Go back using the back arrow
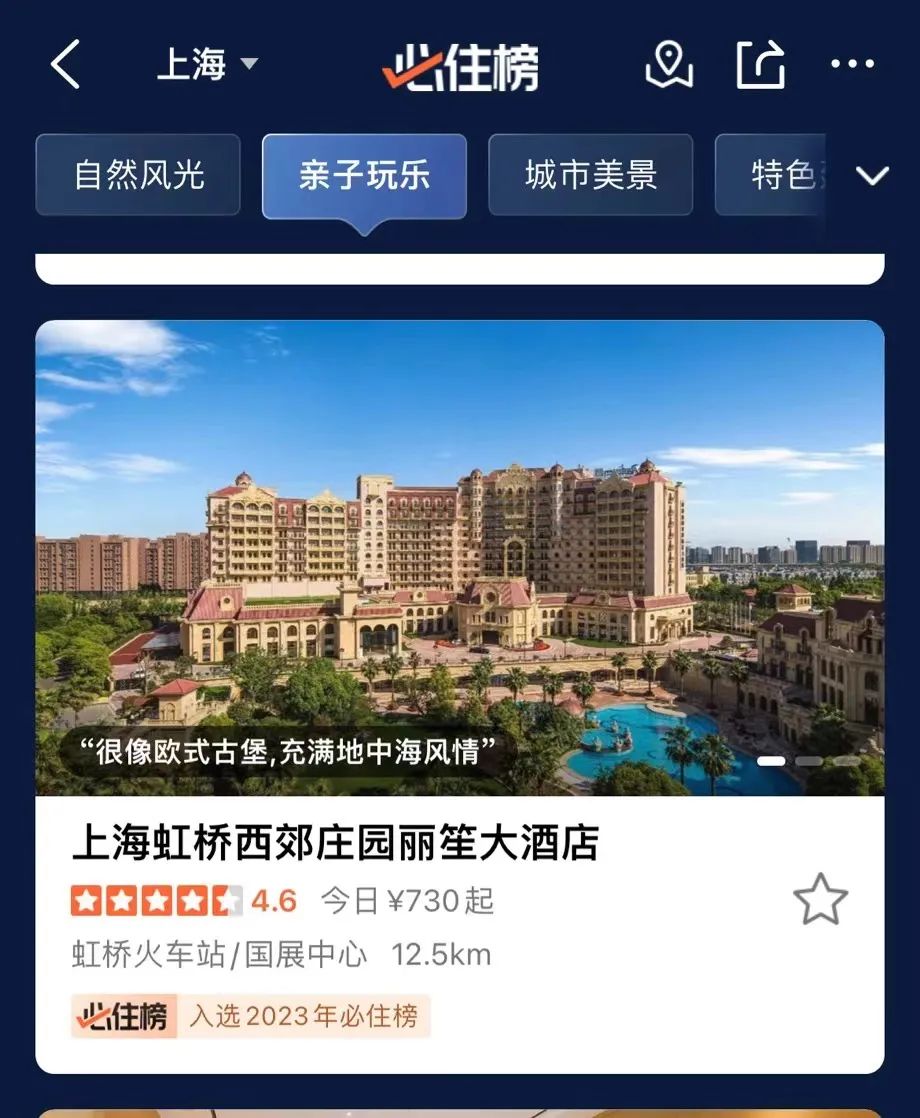920x1118 pixels. coord(66,66)
